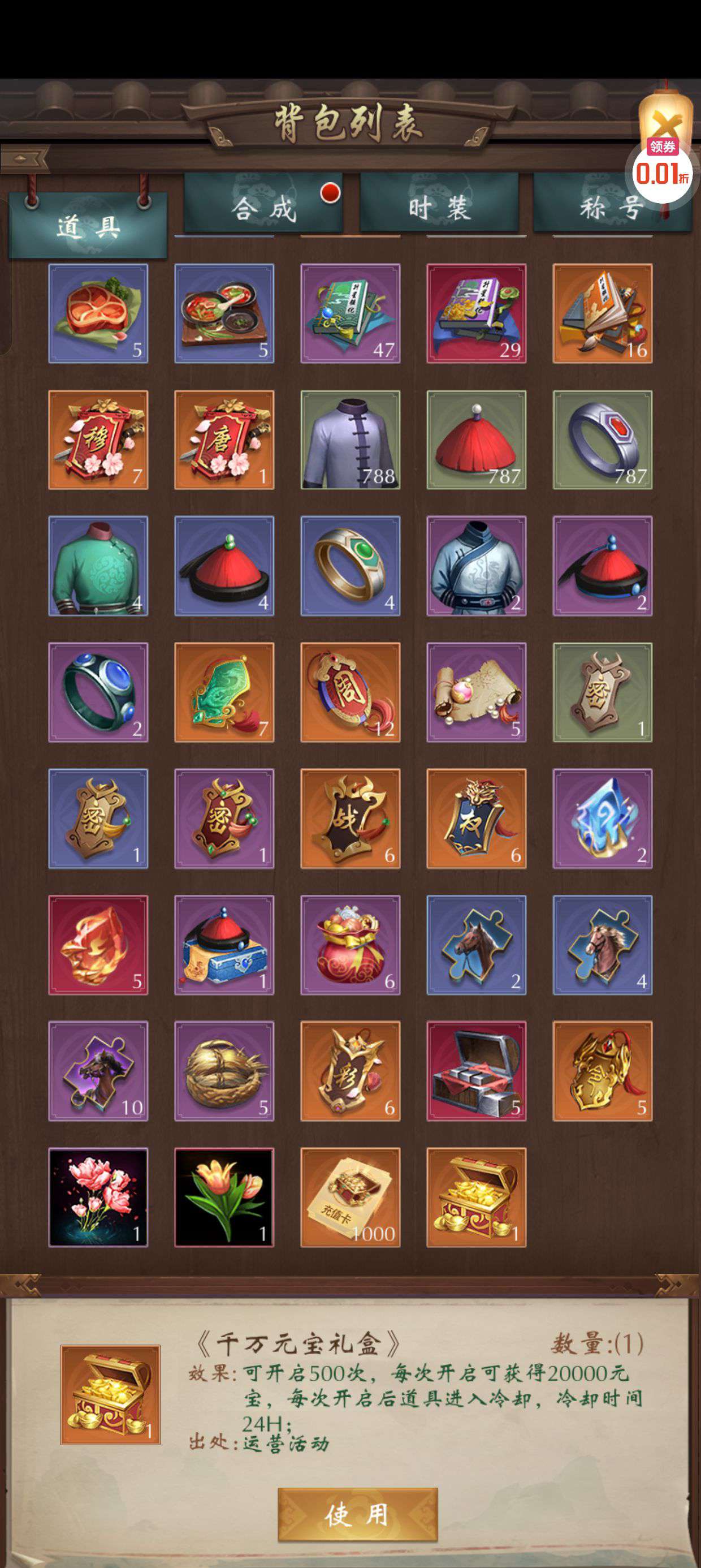This screenshot has height=1568, width=701.
Task: Select the 充值卡 item with 1000 count
Action: (x=350, y=1197)
